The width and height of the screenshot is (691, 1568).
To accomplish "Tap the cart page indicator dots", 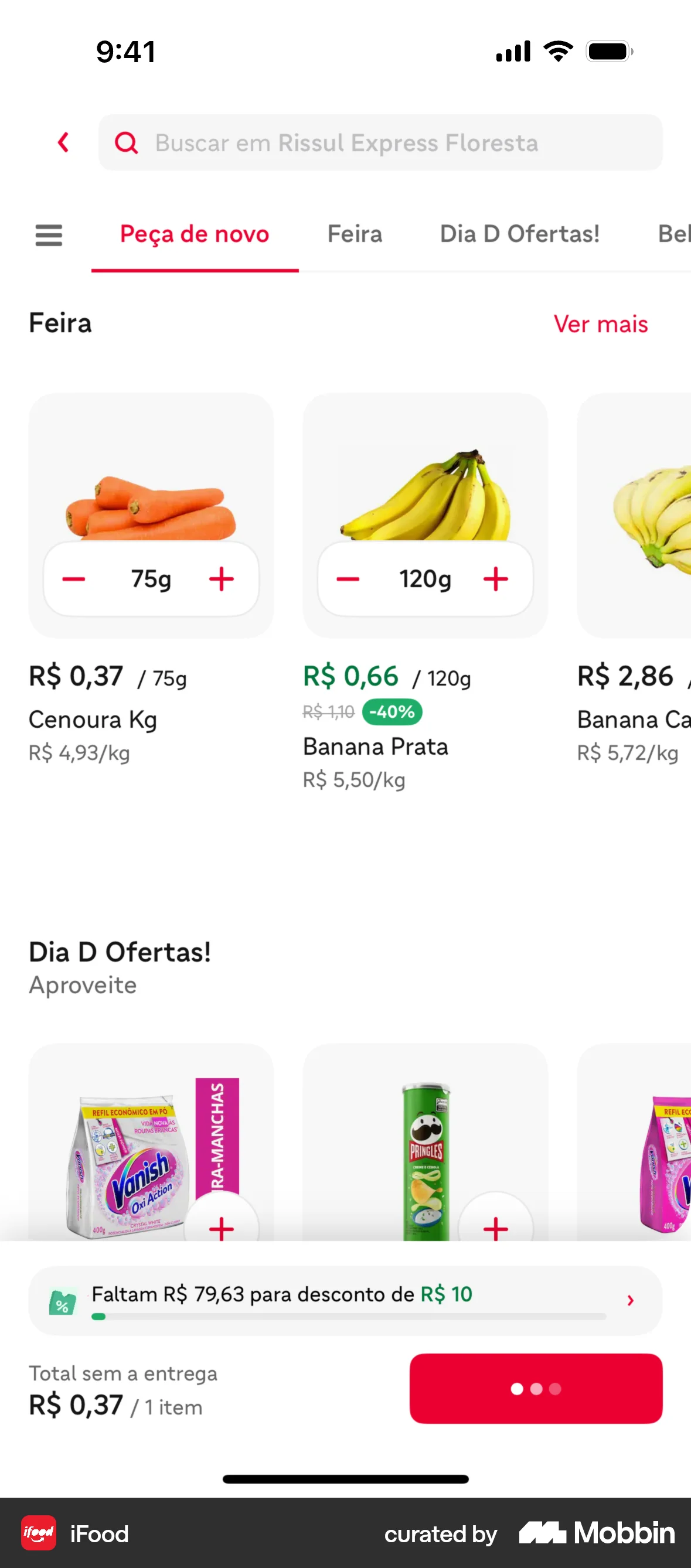I will tap(536, 1389).
